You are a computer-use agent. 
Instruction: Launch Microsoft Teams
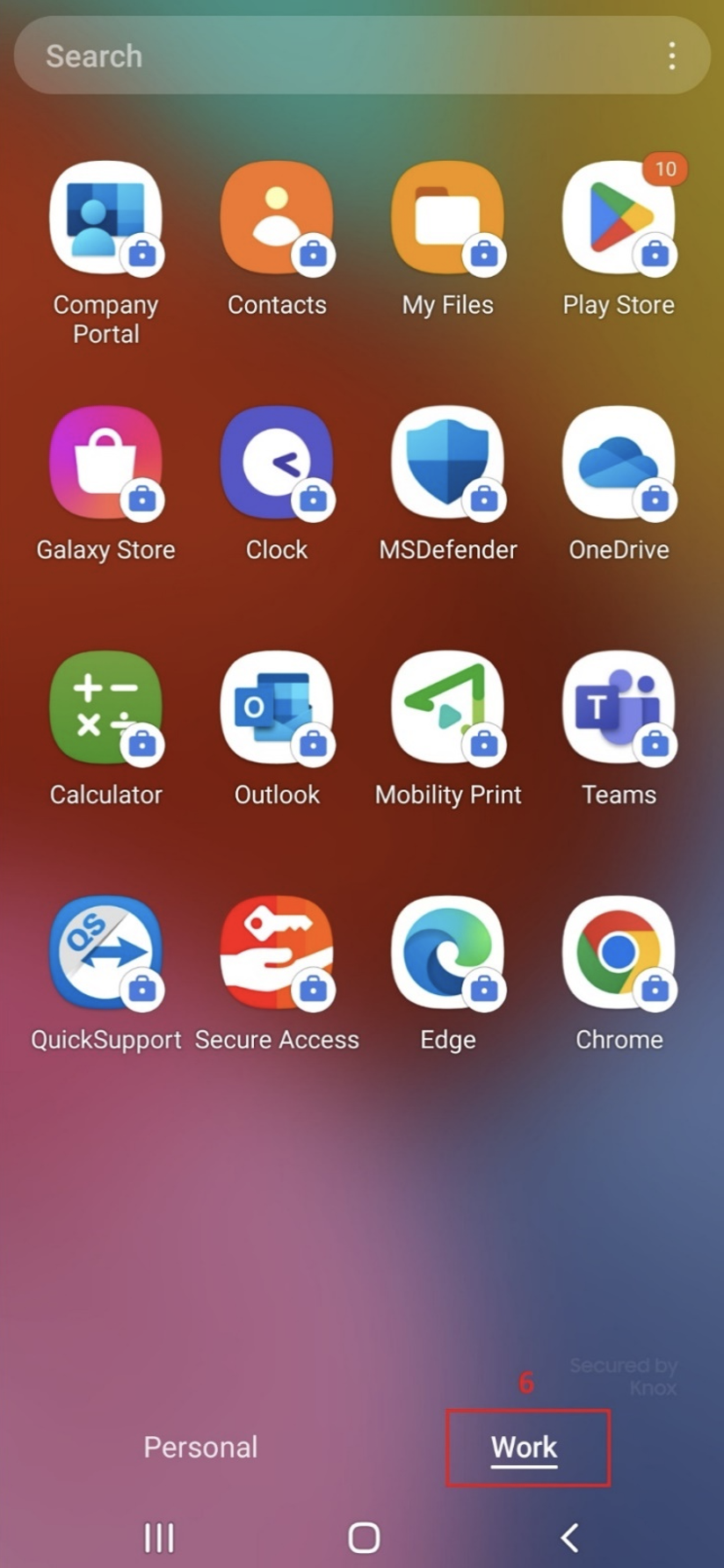619,708
